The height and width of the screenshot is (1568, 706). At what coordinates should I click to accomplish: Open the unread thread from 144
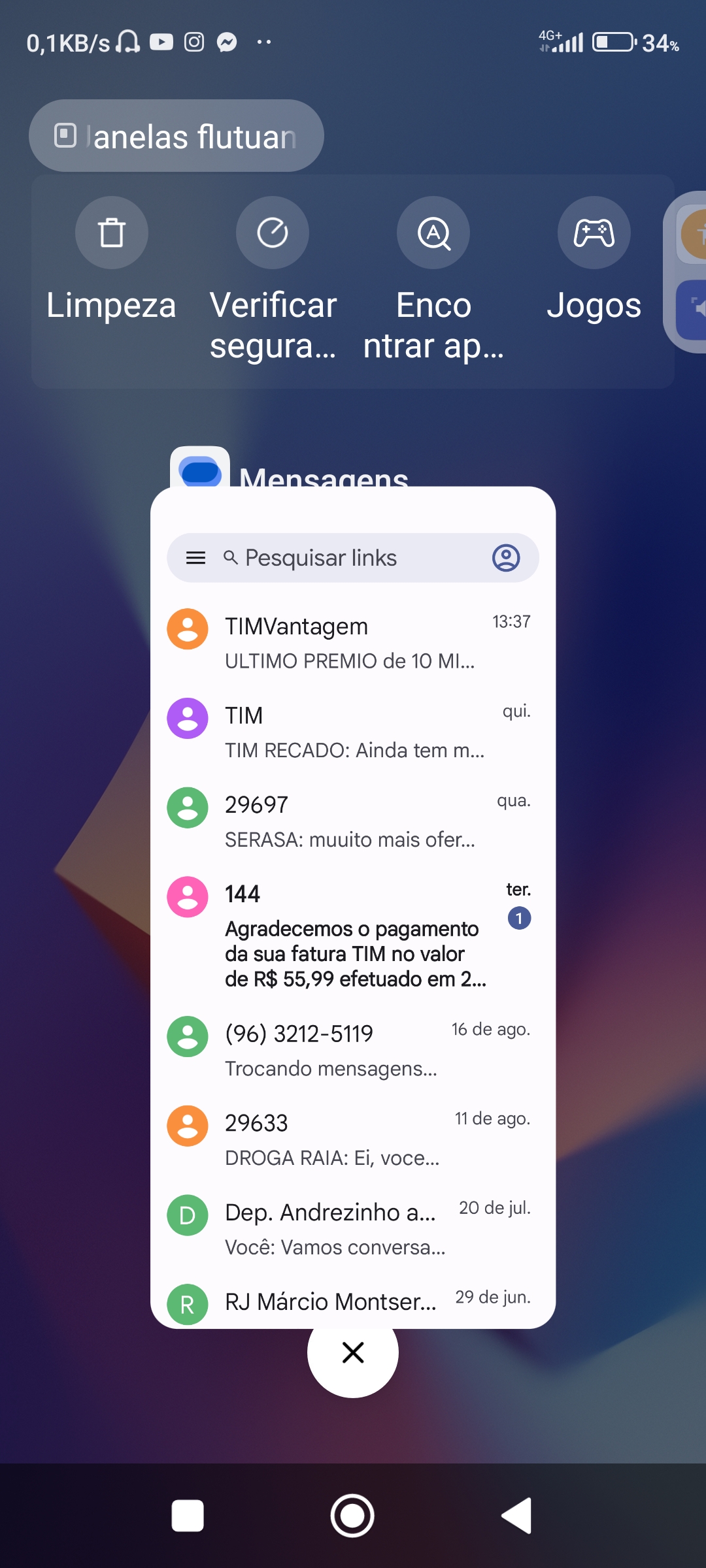[x=353, y=936]
